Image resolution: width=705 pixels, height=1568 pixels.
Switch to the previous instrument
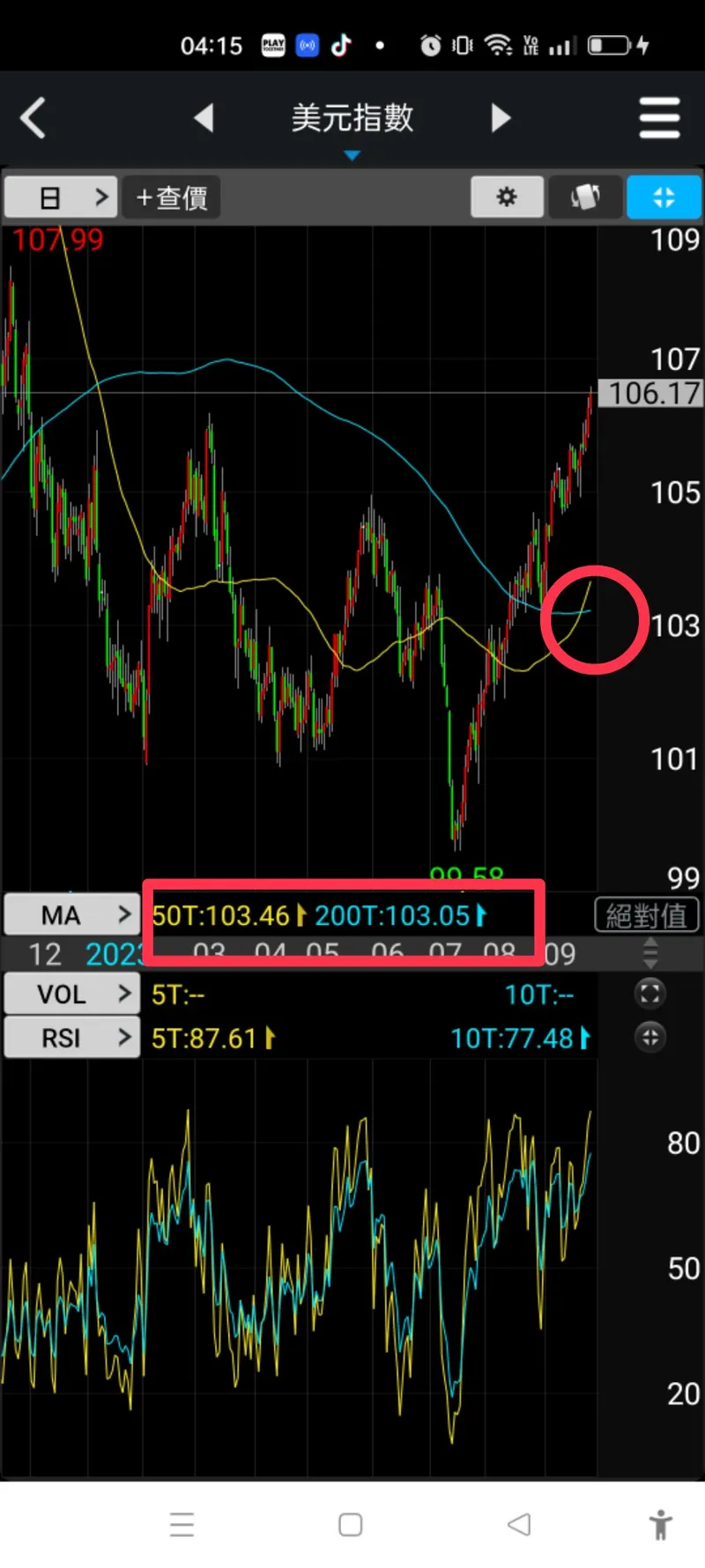(204, 117)
